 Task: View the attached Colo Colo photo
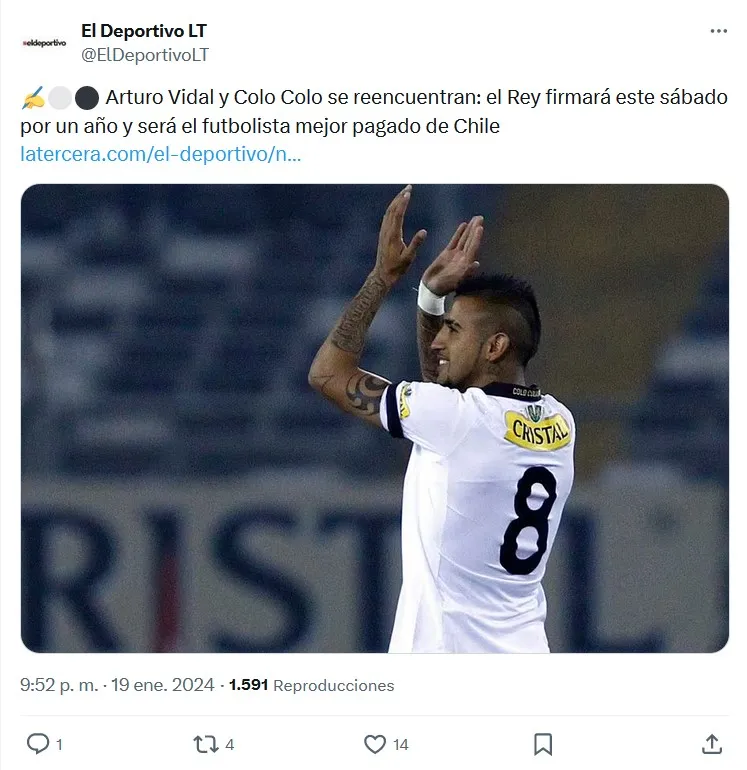[x=374, y=418]
